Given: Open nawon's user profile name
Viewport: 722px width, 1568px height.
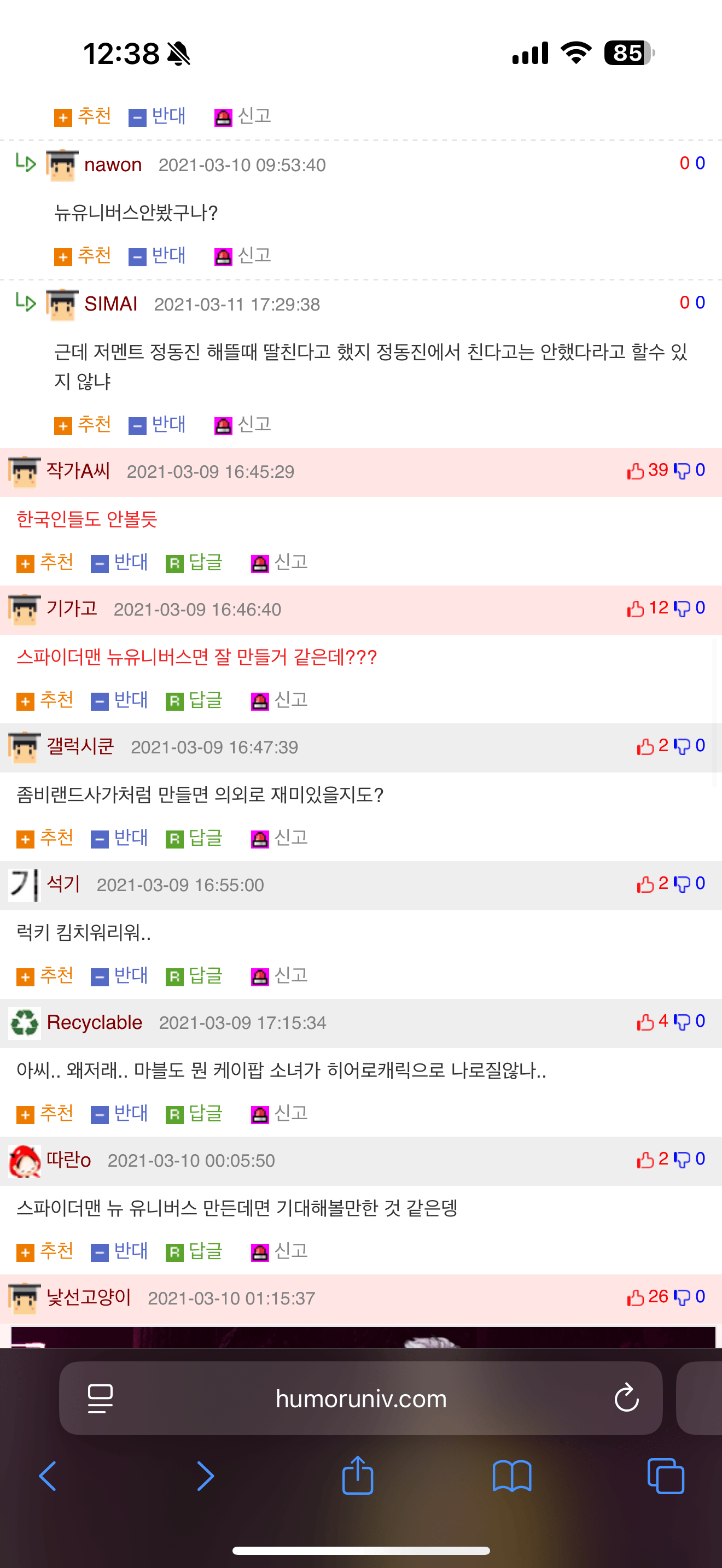Looking at the screenshot, I should pos(113,165).
